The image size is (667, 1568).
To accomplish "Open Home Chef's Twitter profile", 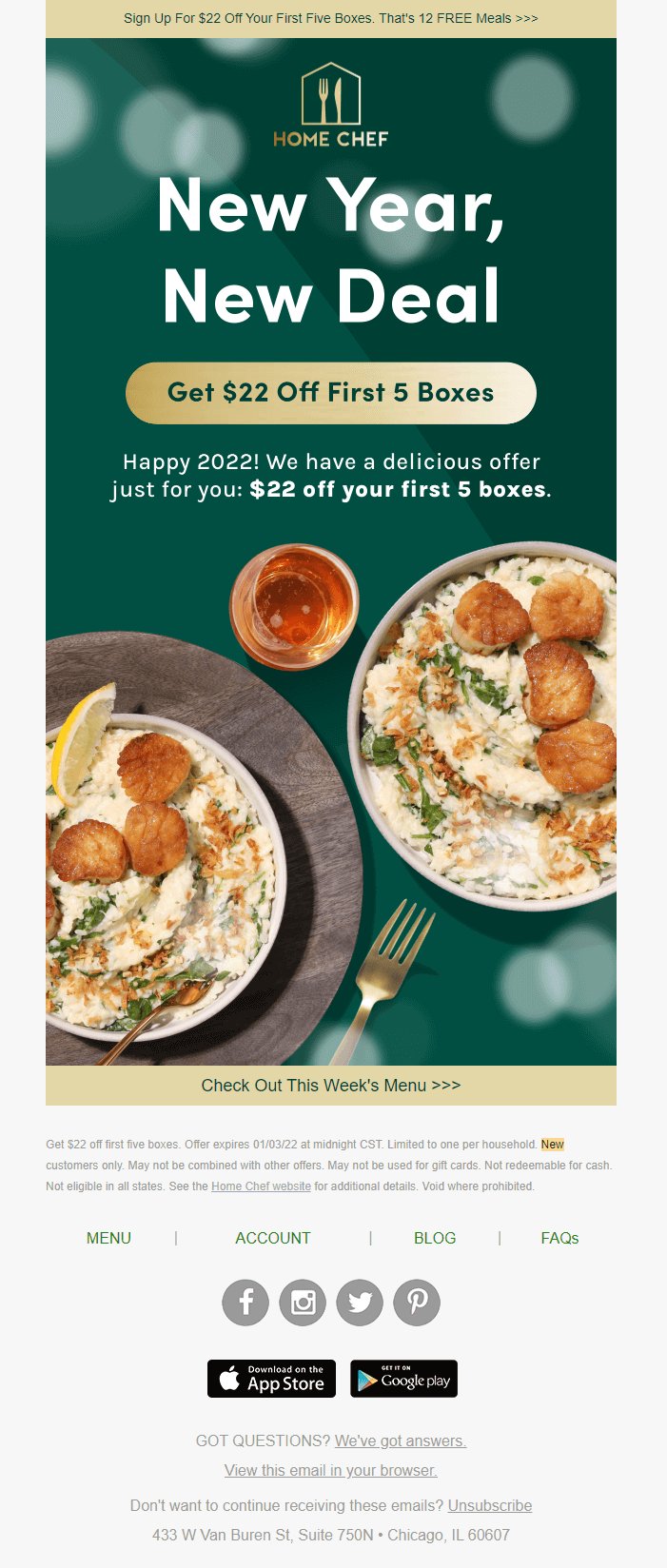I will point(360,1302).
